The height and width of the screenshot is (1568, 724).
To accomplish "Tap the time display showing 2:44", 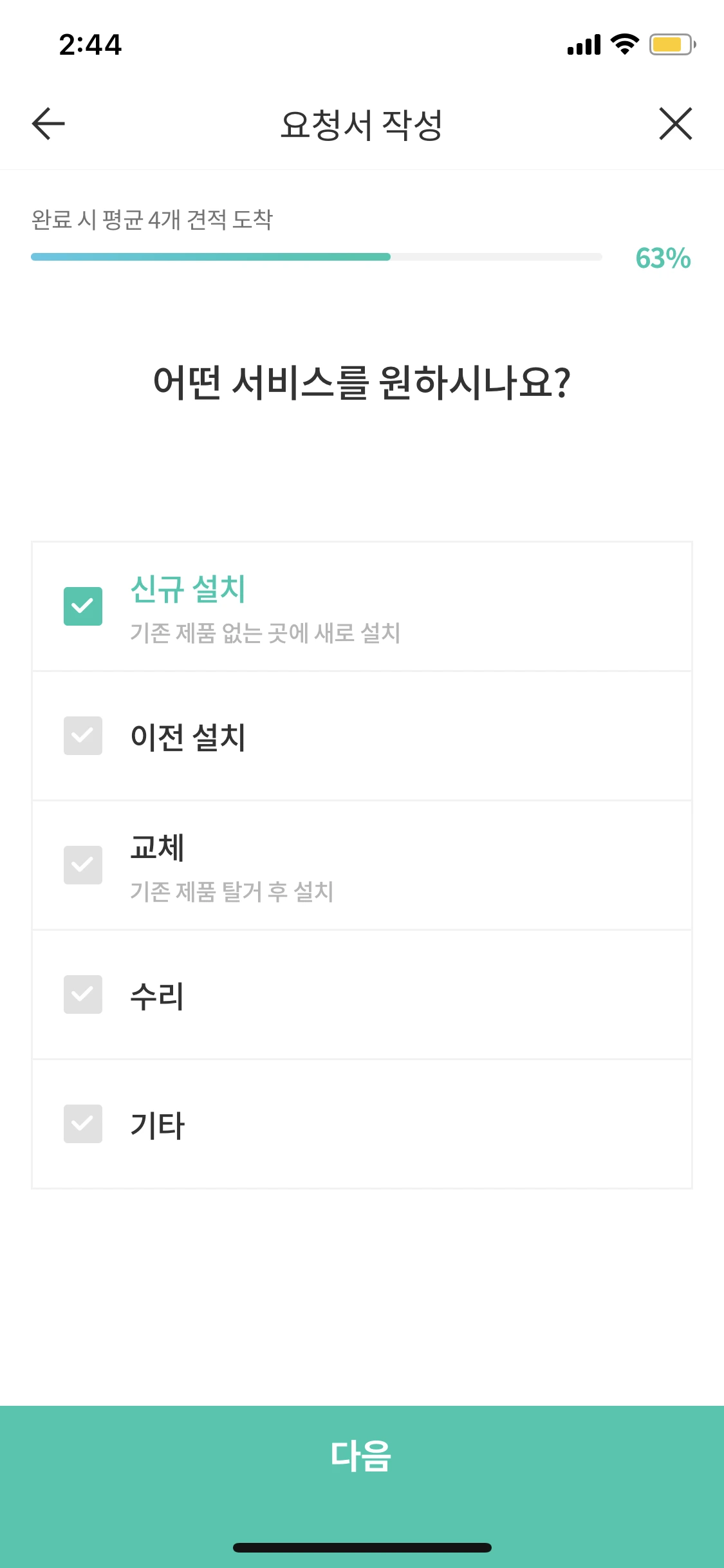I will [x=90, y=45].
